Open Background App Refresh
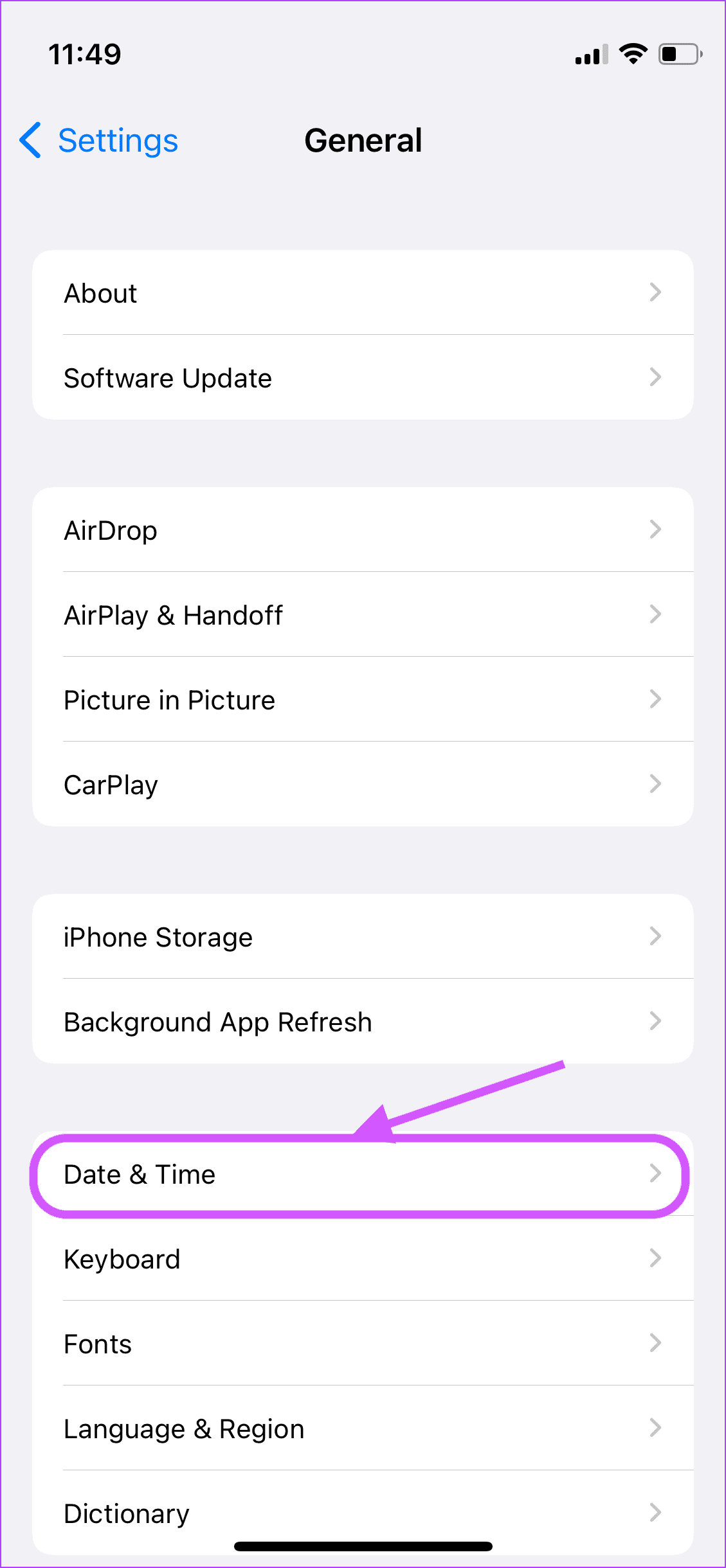 [363, 1021]
